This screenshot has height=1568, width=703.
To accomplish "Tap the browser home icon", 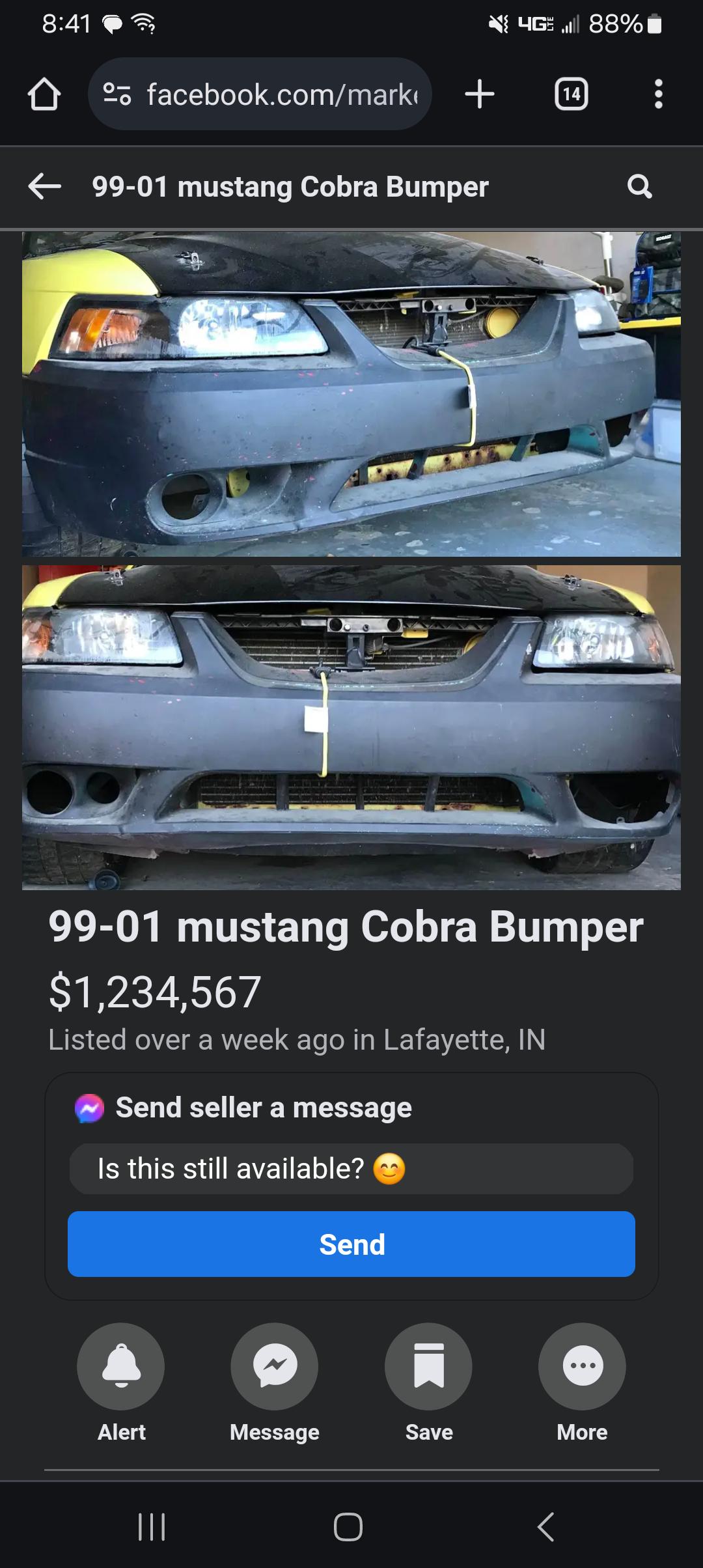I will (44, 94).
